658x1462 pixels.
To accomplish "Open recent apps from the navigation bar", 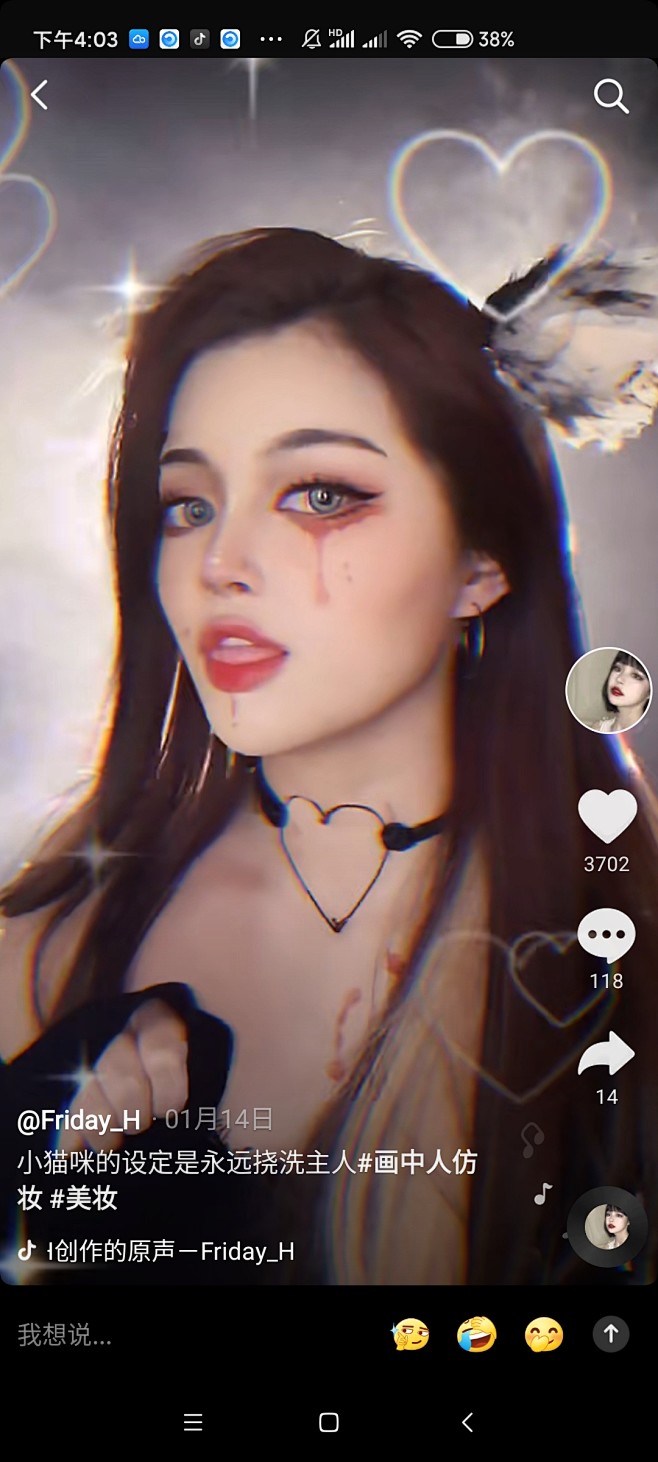I will point(193,1422).
